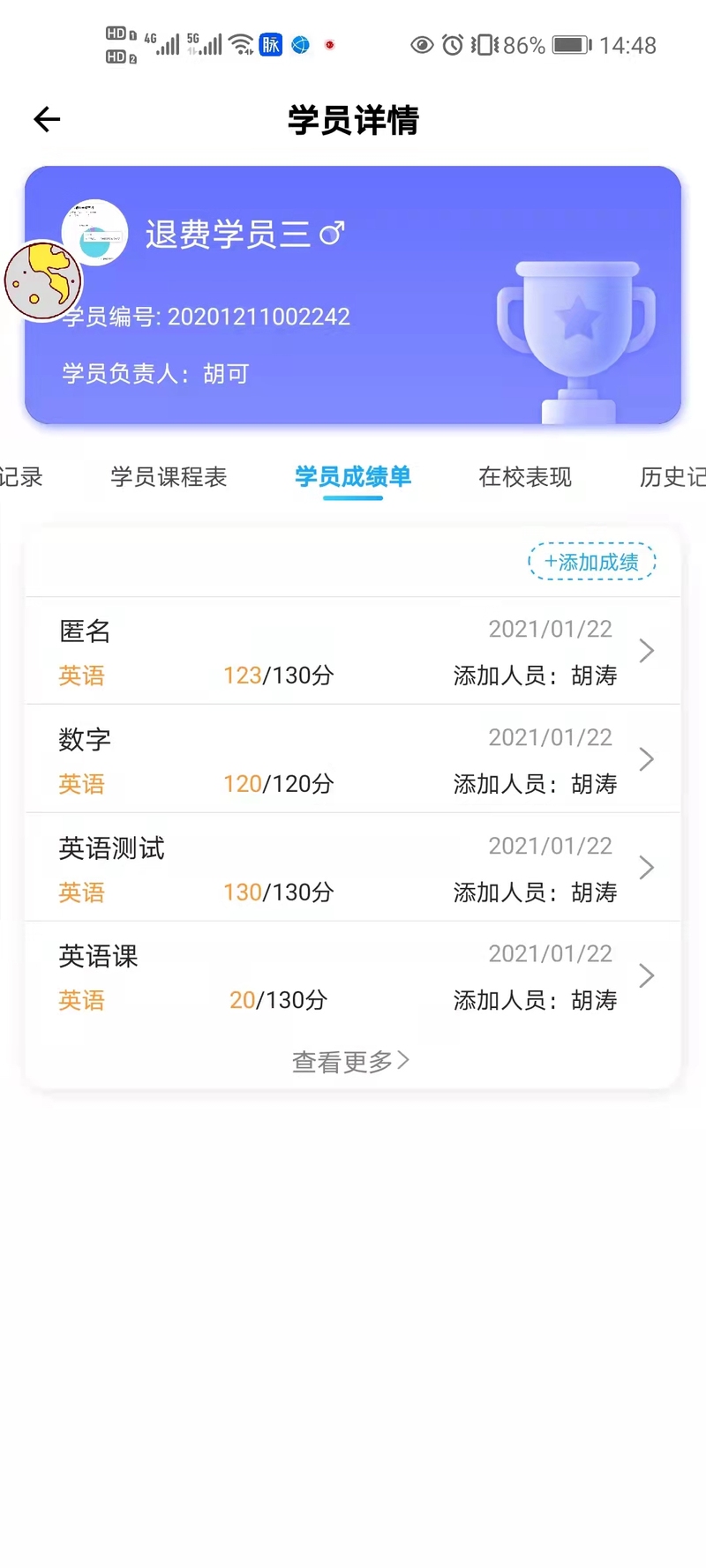Tap the floating planet icon
Viewport: 706px width, 1568px height.
pyautogui.click(x=42, y=281)
